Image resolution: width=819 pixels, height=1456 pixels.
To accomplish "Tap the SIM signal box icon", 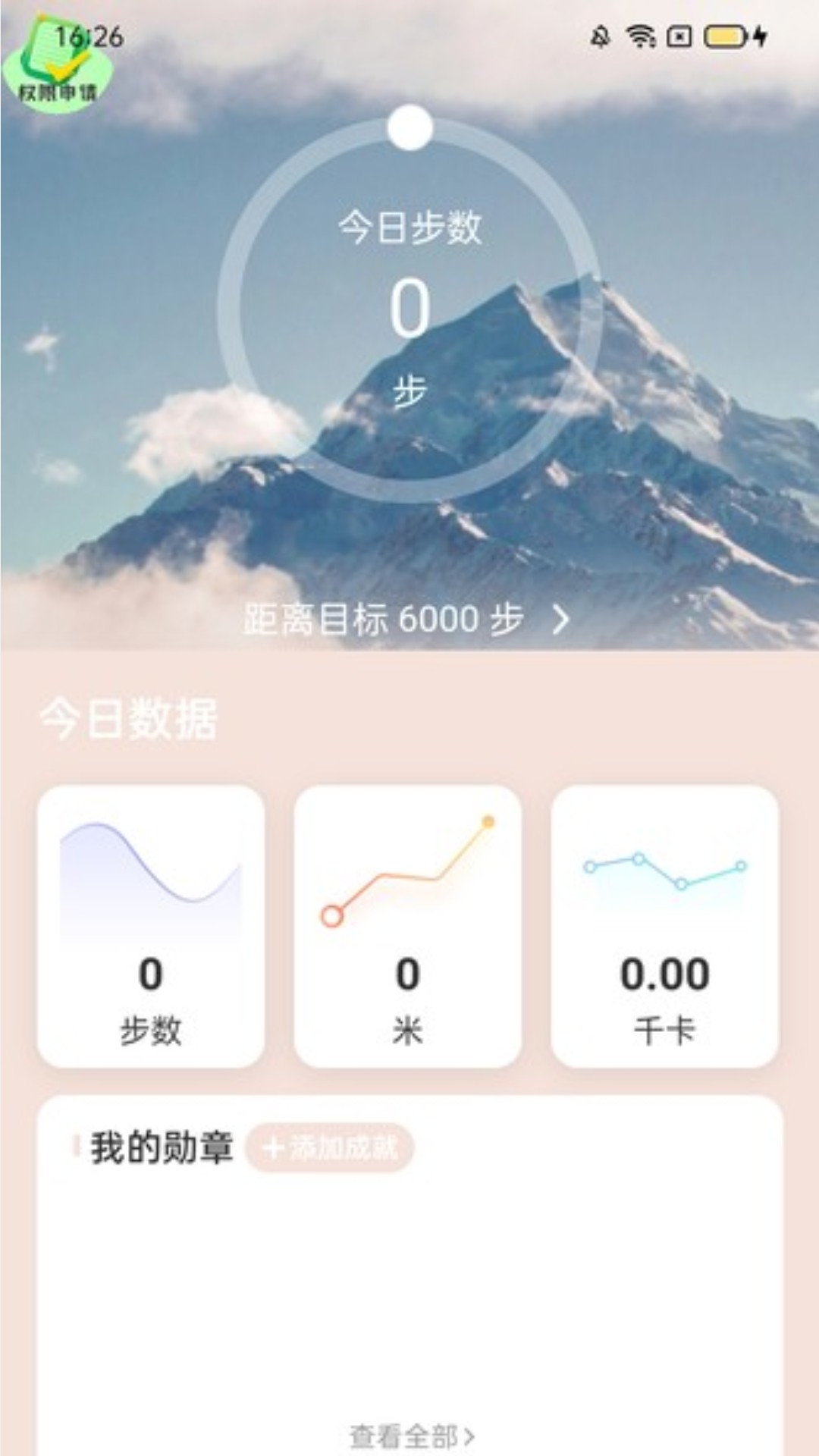I will click(x=679, y=36).
